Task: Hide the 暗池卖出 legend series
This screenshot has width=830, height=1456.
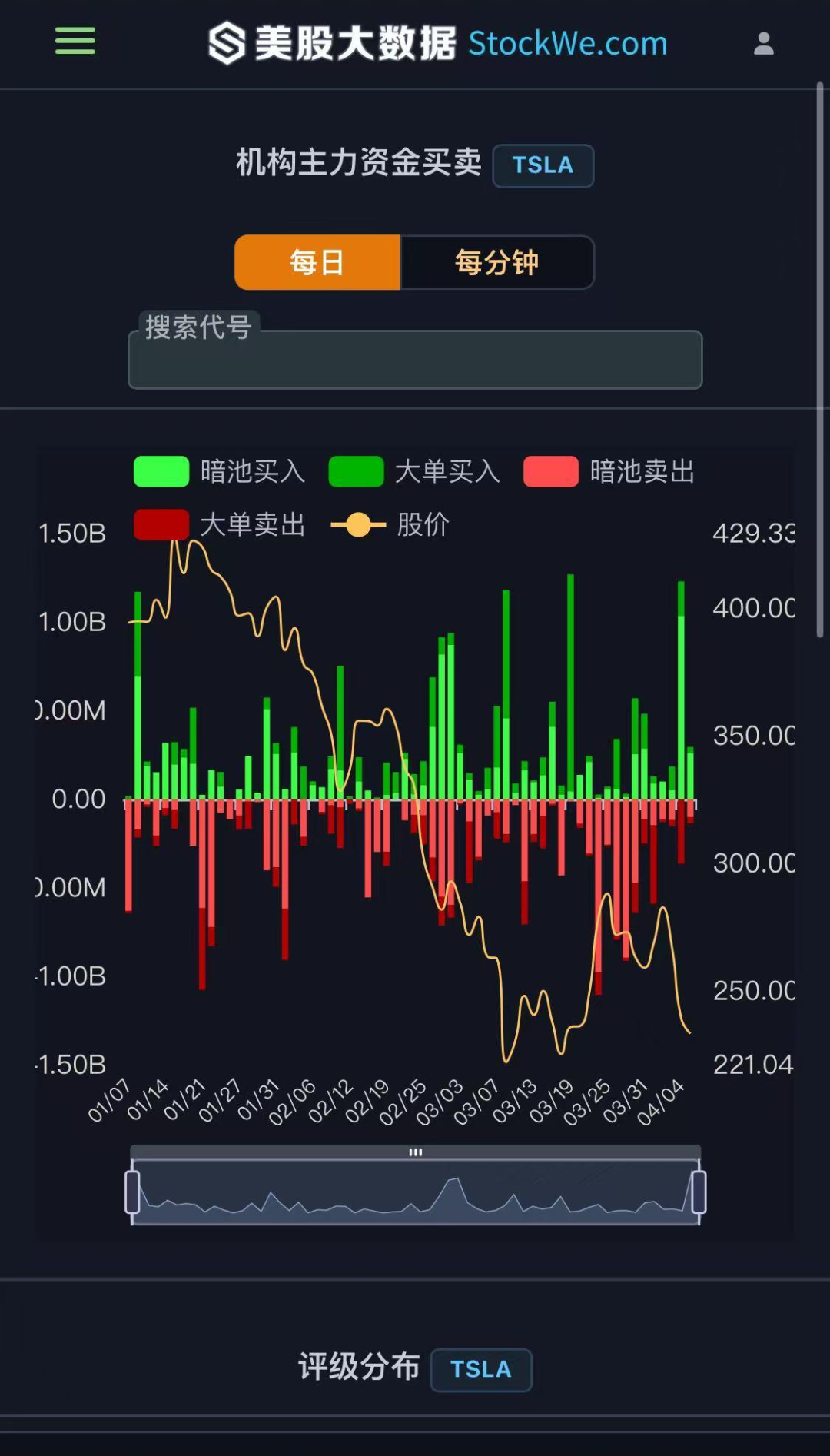Action: tap(609, 471)
